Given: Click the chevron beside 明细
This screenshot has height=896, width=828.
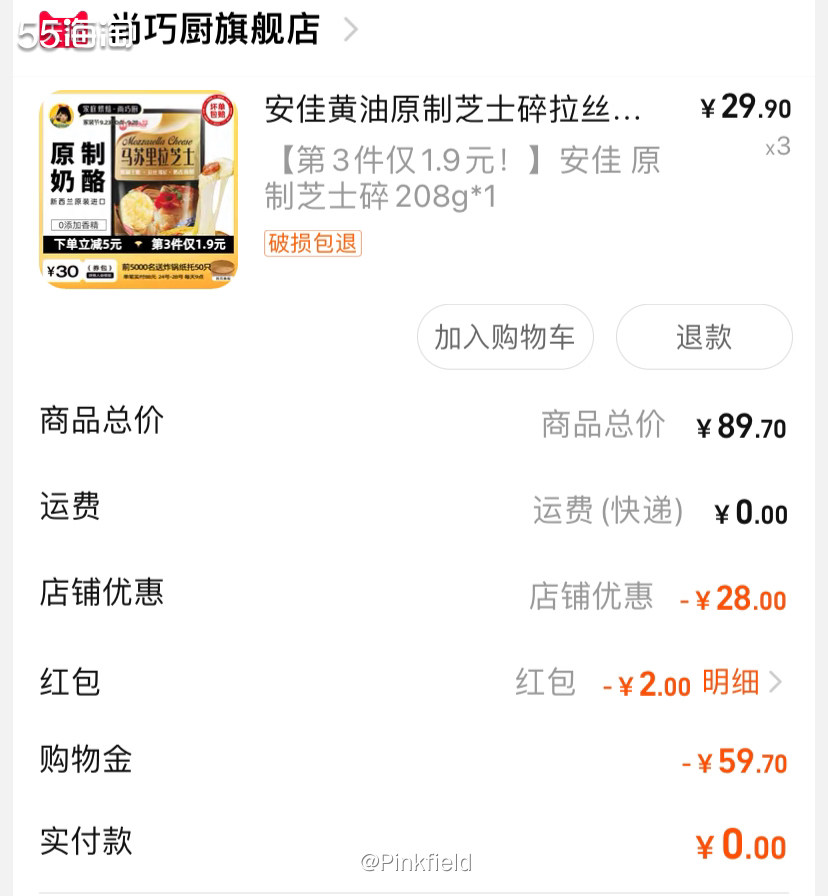Looking at the screenshot, I should coord(778,683).
